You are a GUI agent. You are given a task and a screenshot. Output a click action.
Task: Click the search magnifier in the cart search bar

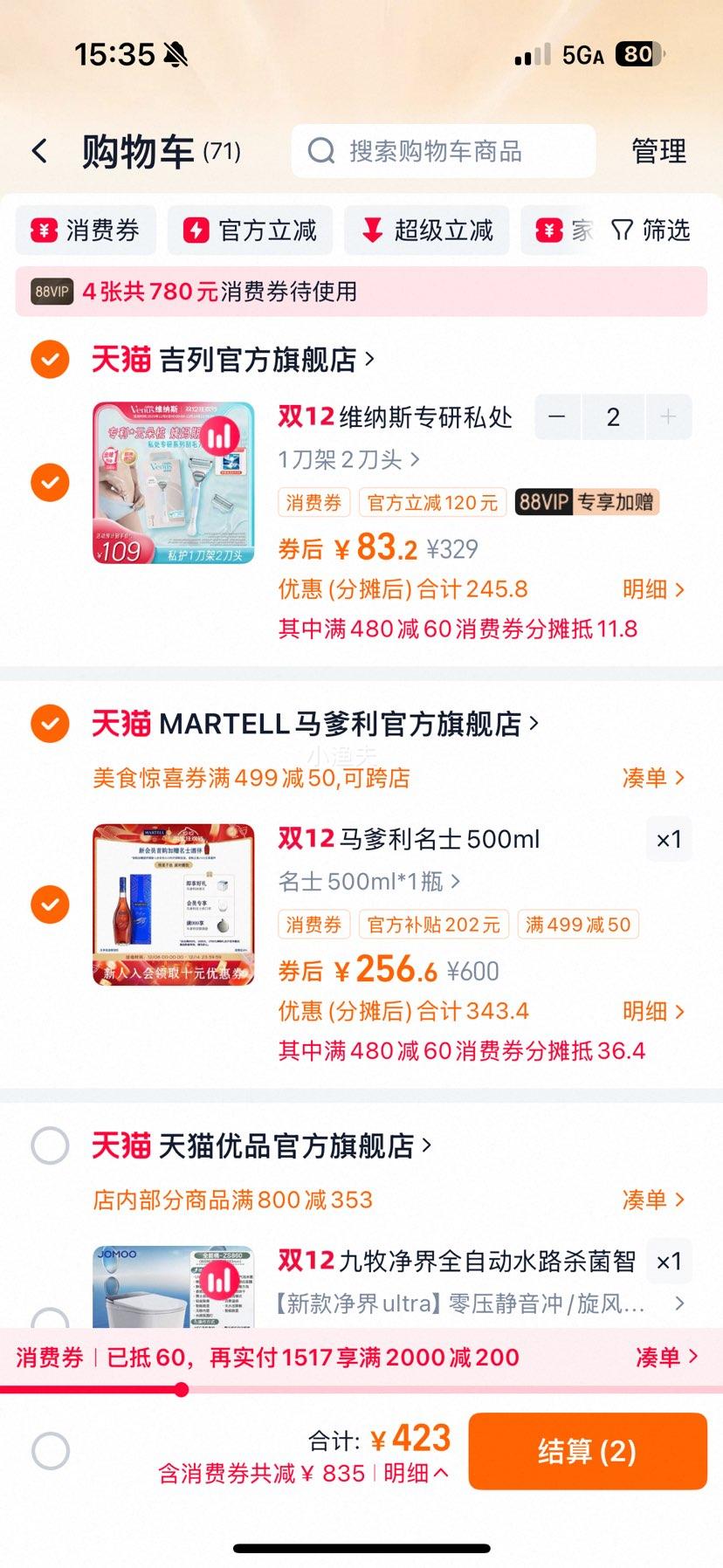(322, 150)
